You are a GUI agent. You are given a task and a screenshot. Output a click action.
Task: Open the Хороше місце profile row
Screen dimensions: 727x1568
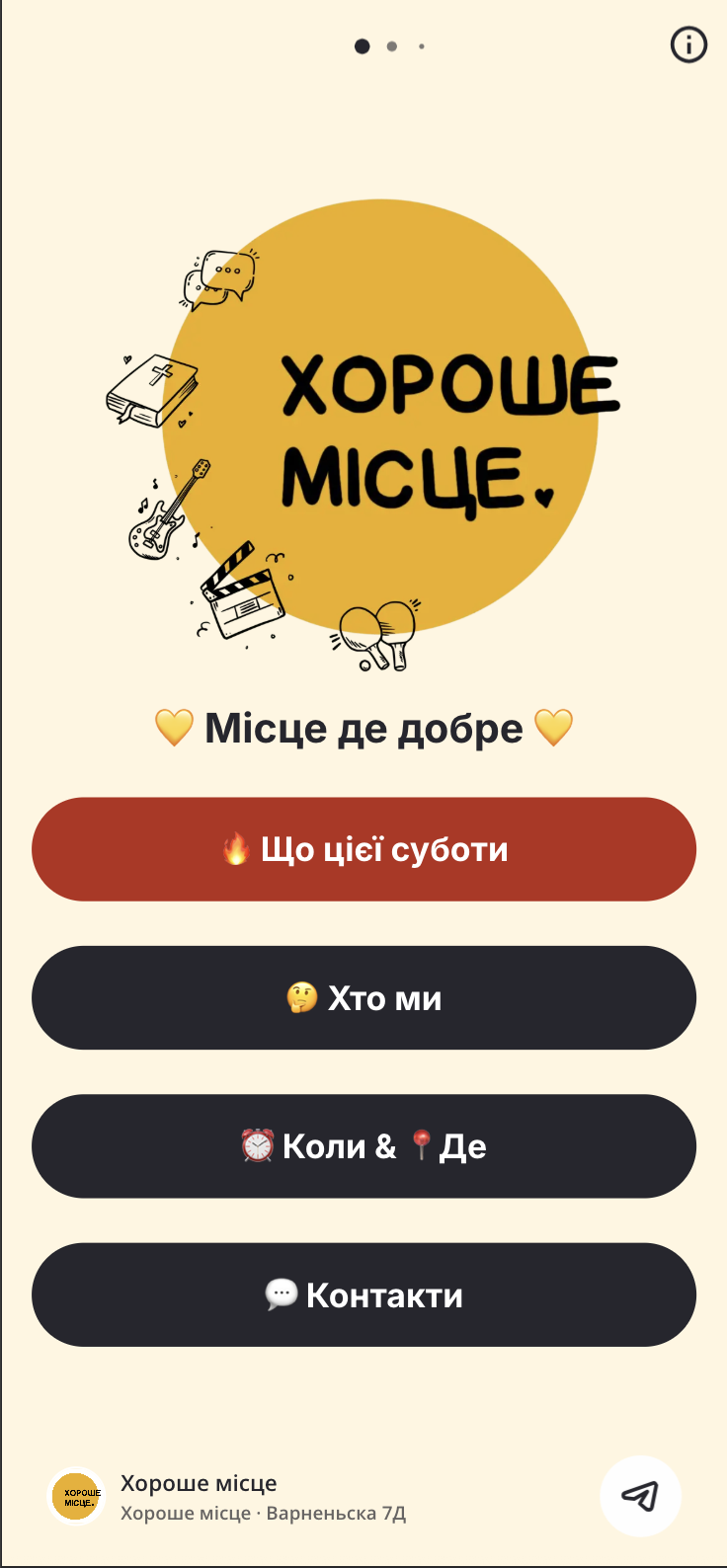tap(227, 1497)
